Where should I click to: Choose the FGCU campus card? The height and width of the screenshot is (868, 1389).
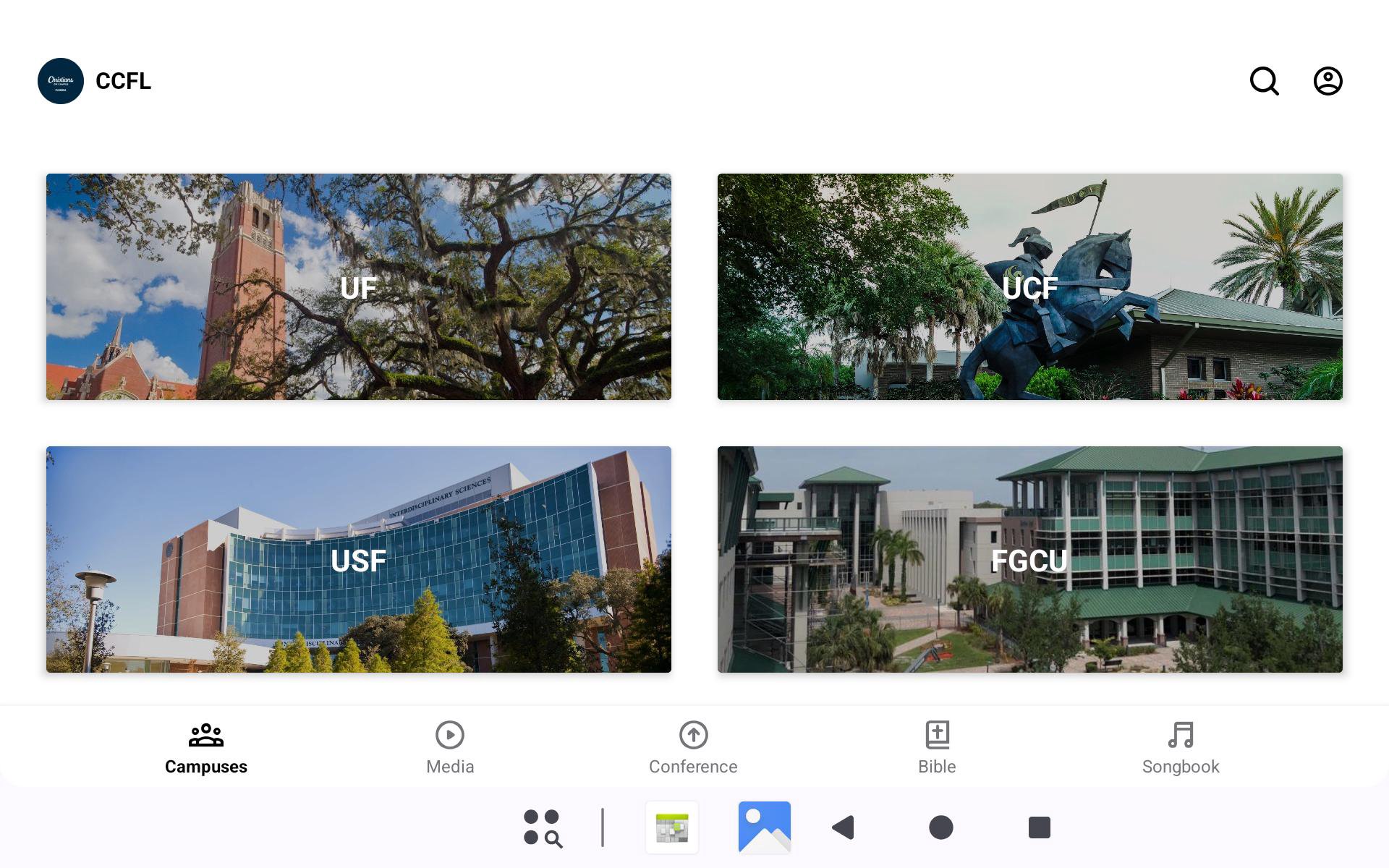(1029, 559)
